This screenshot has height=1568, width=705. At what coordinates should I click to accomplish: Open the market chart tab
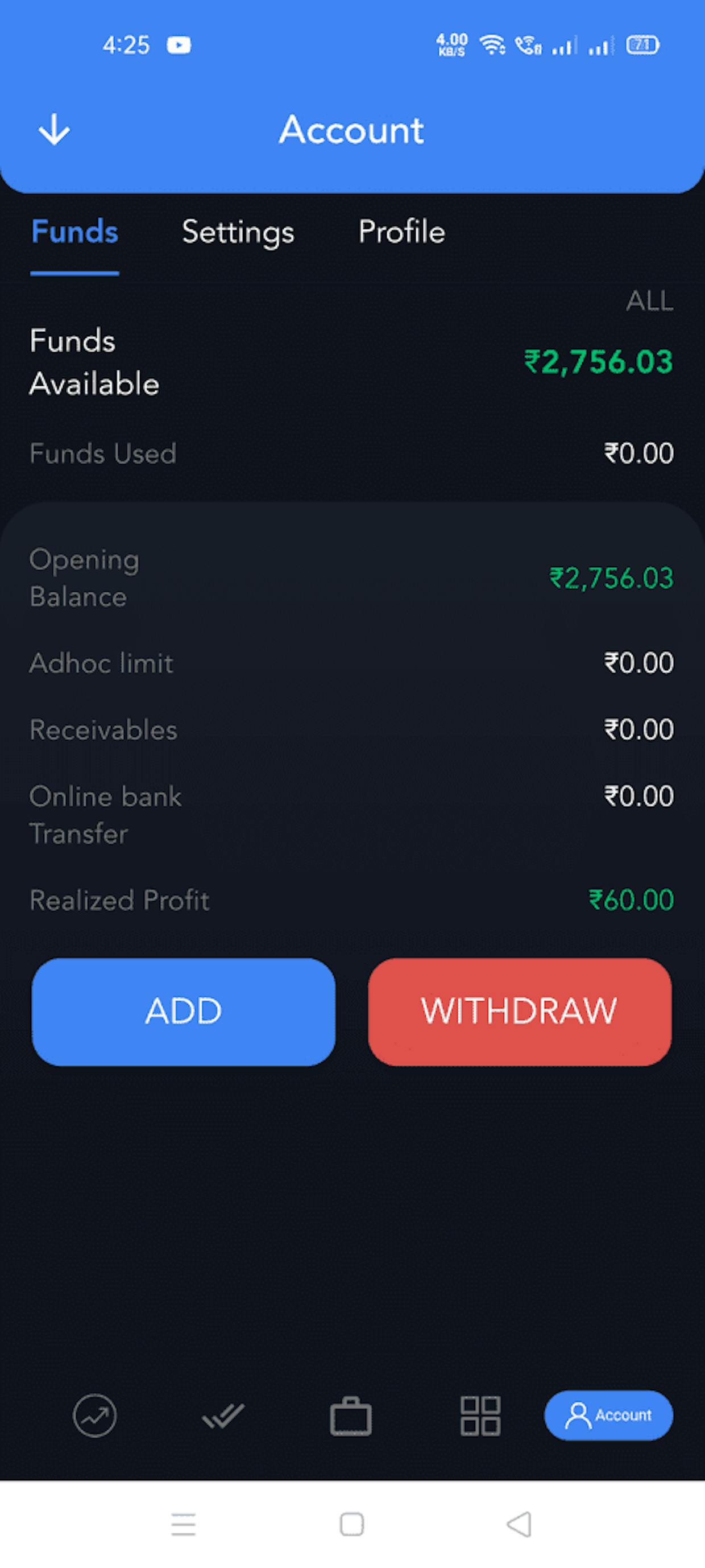click(95, 1415)
